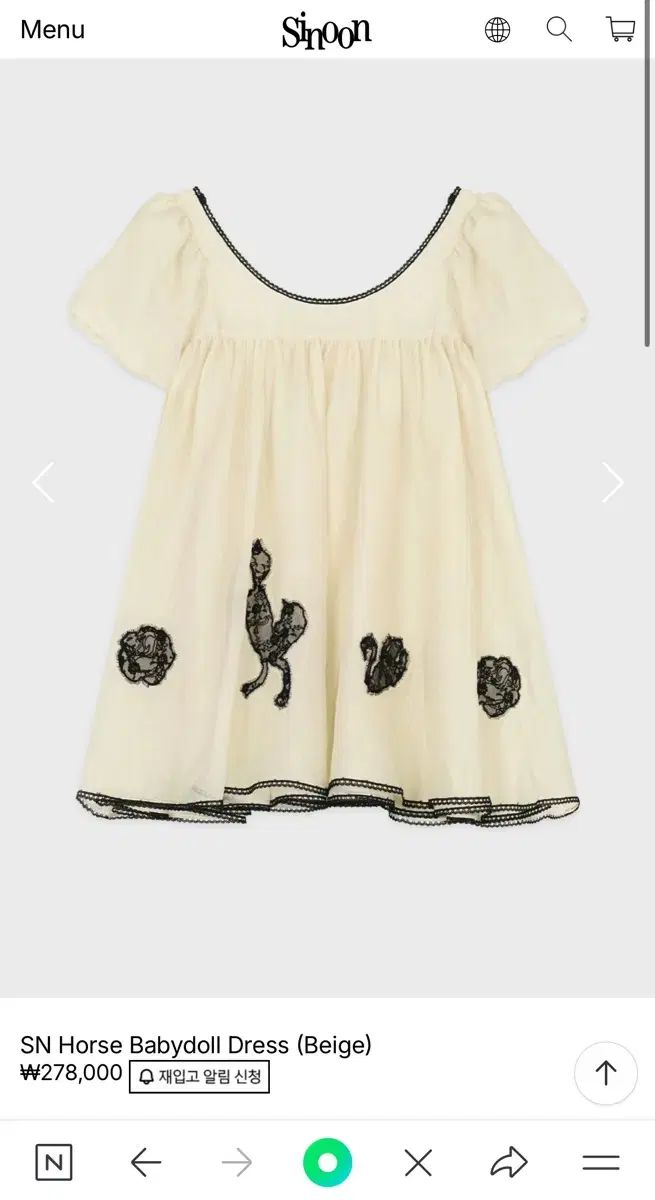Go back in the browser toolbar
This screenshot has width=655, height=1200.
[146, 1162]
